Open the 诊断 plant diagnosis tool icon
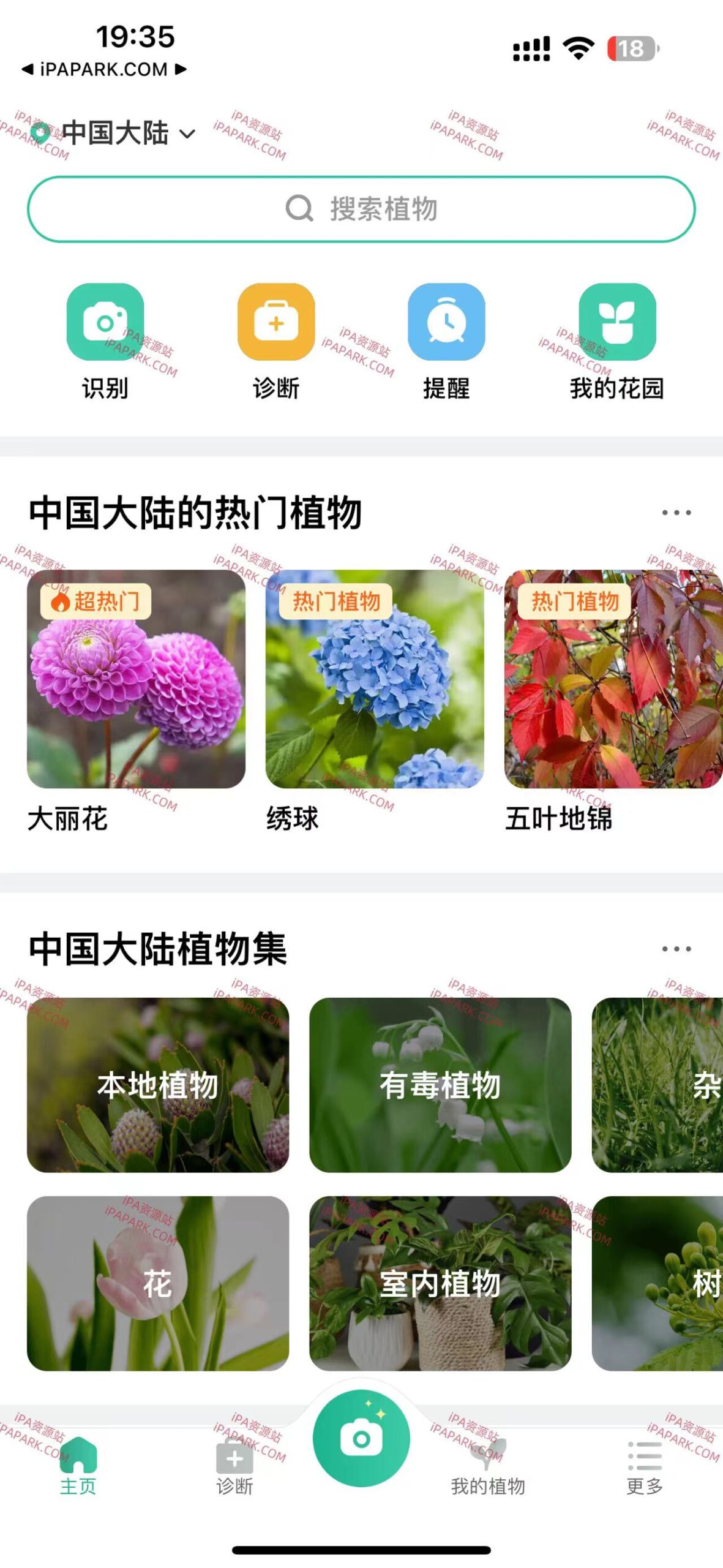This screenshot has height=1568, width=723. tap(277, 323)
